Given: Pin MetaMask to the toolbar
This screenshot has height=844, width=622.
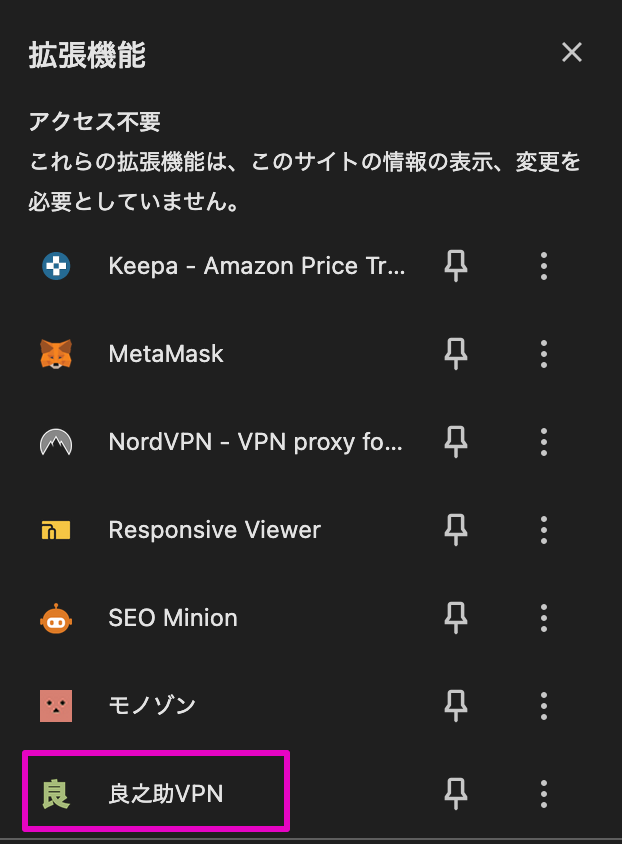Looking at the screenshot, I should [456, 354].
